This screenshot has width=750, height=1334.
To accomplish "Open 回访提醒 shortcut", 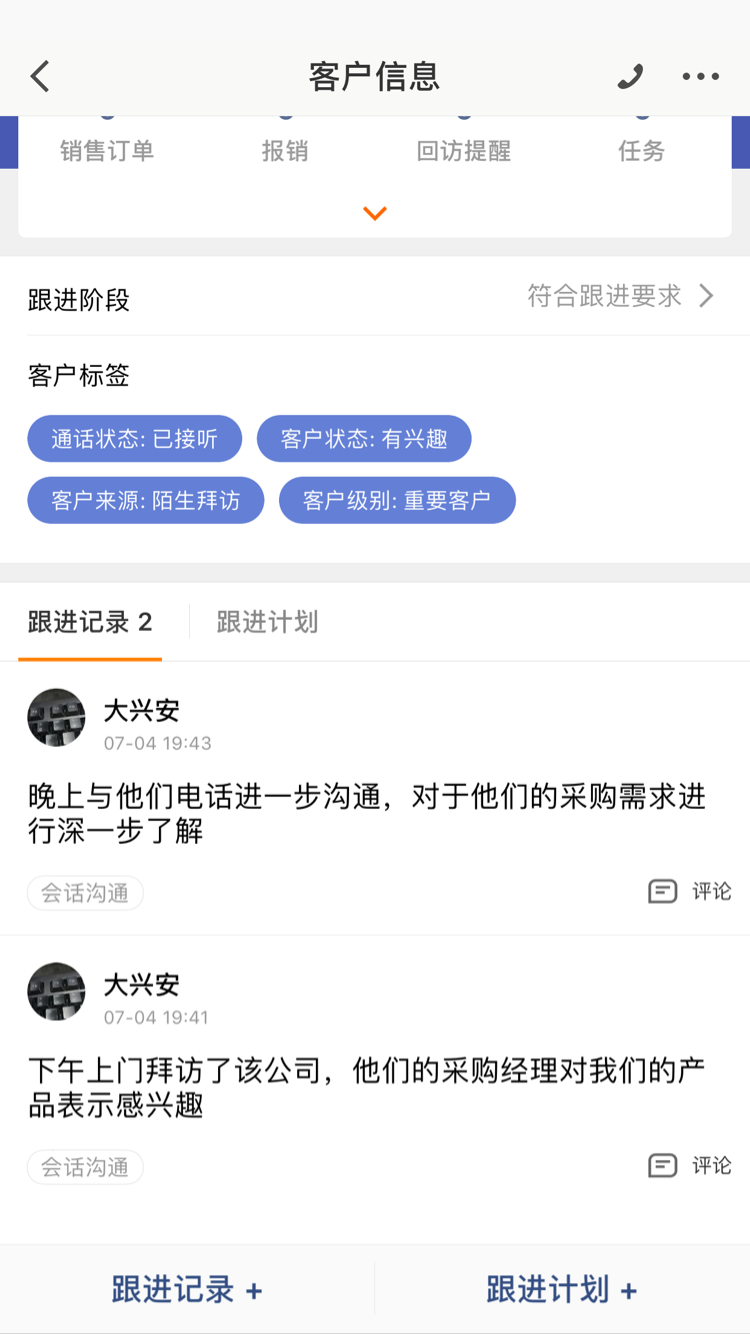I will coord(463,150).
